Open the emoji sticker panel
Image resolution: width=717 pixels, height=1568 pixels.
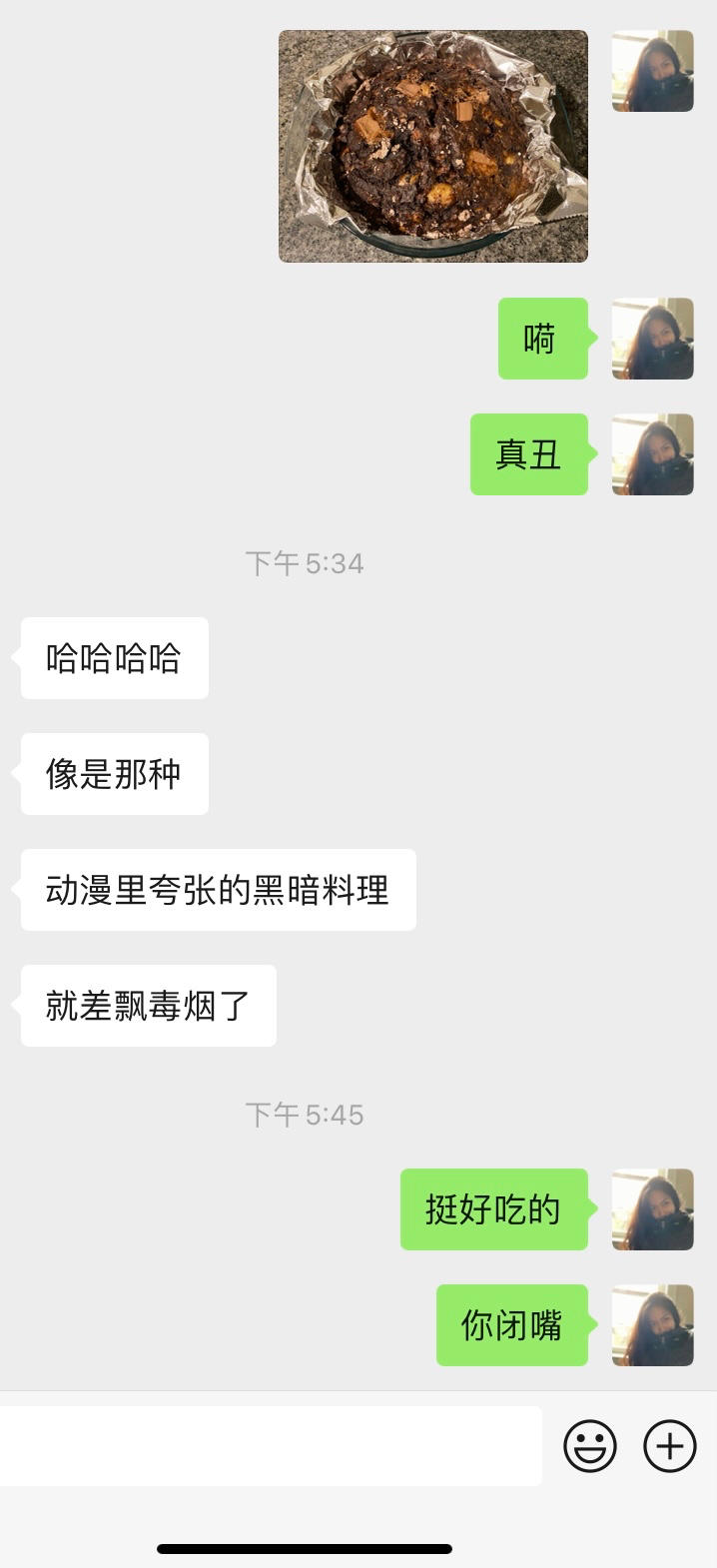[589, 1445]
